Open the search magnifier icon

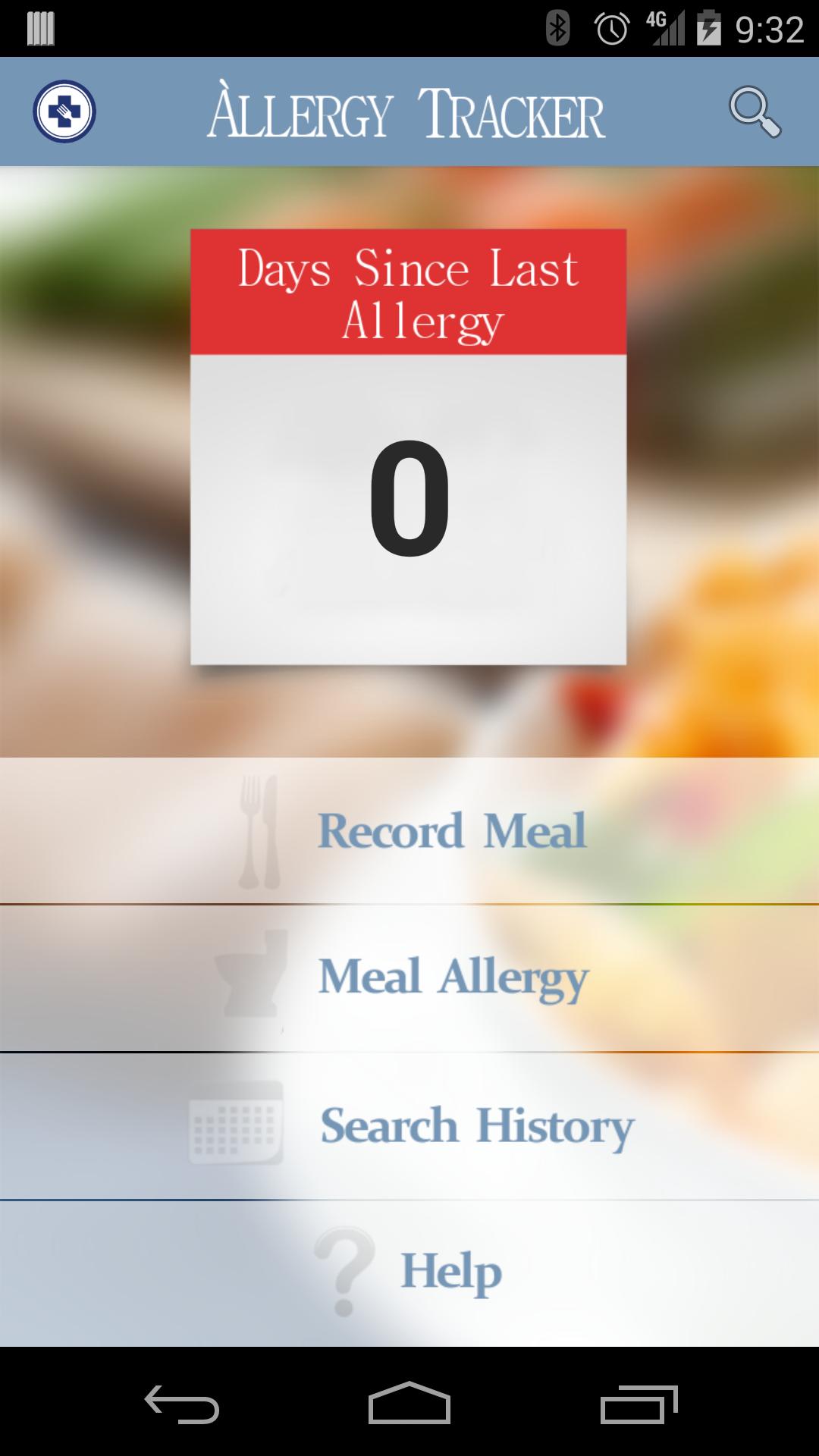(755, 111)
